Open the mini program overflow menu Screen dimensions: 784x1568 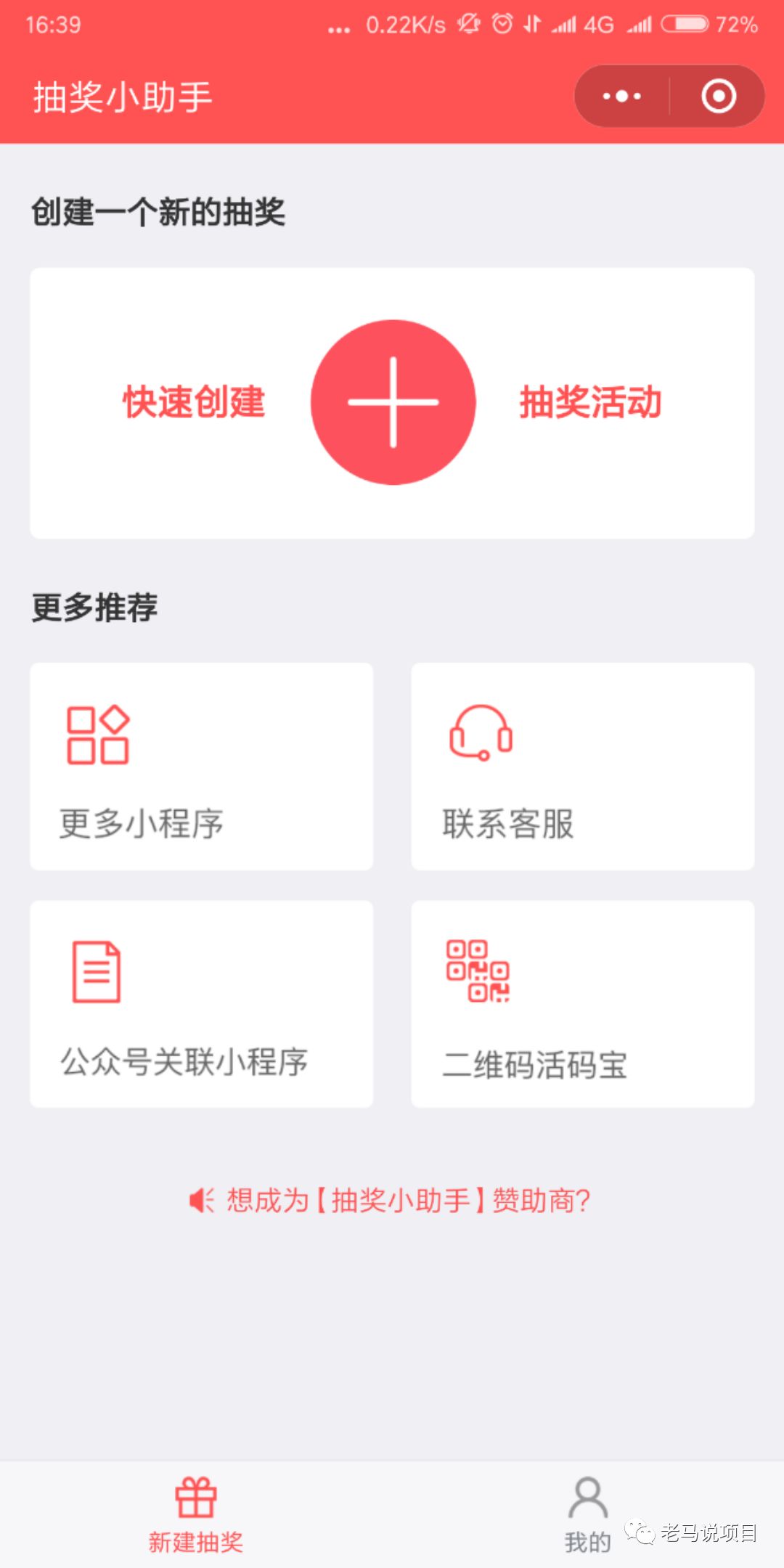point(622,97)
